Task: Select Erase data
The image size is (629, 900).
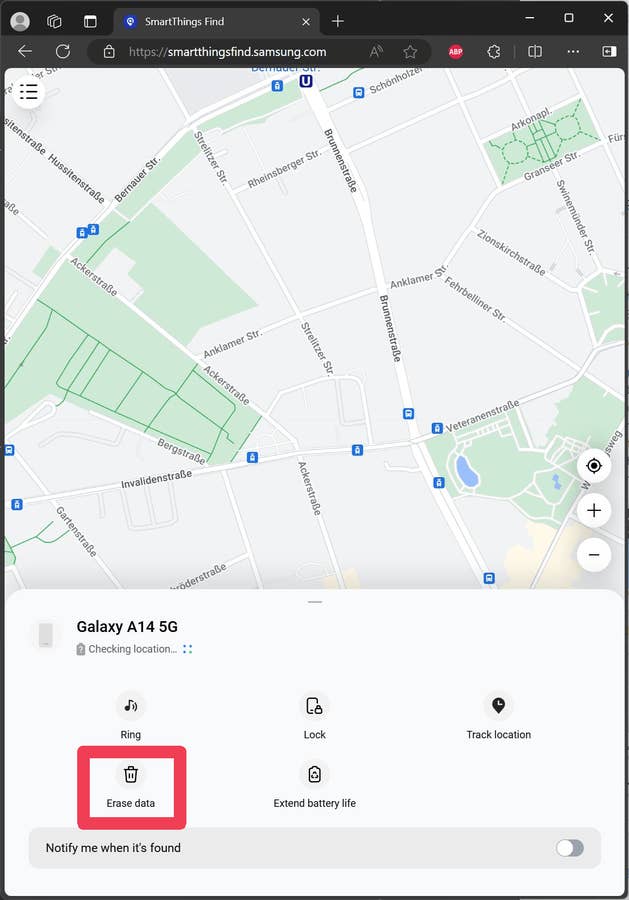Action: [131, 774]
